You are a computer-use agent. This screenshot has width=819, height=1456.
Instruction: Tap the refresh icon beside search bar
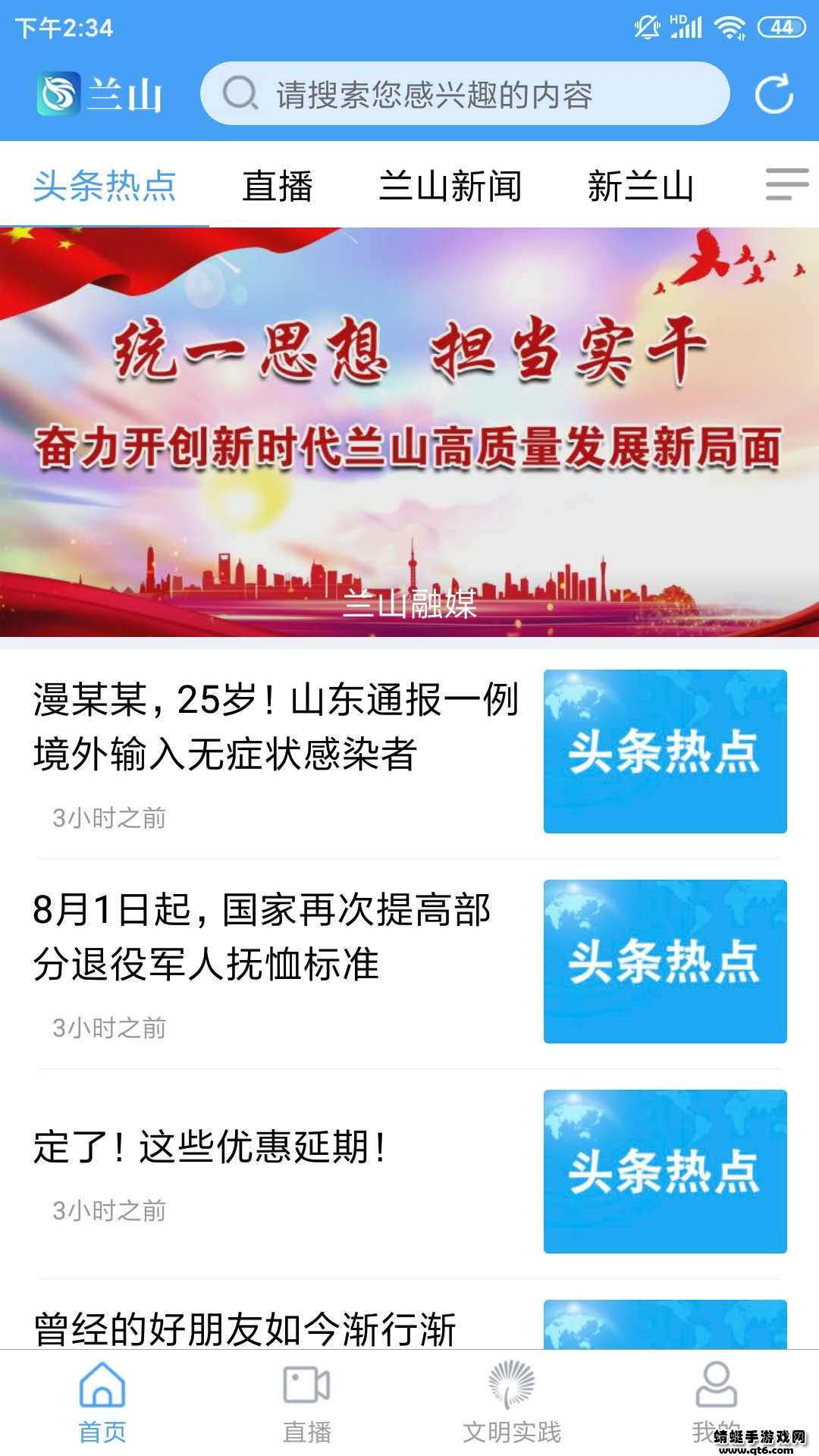[x=773, y=94]
